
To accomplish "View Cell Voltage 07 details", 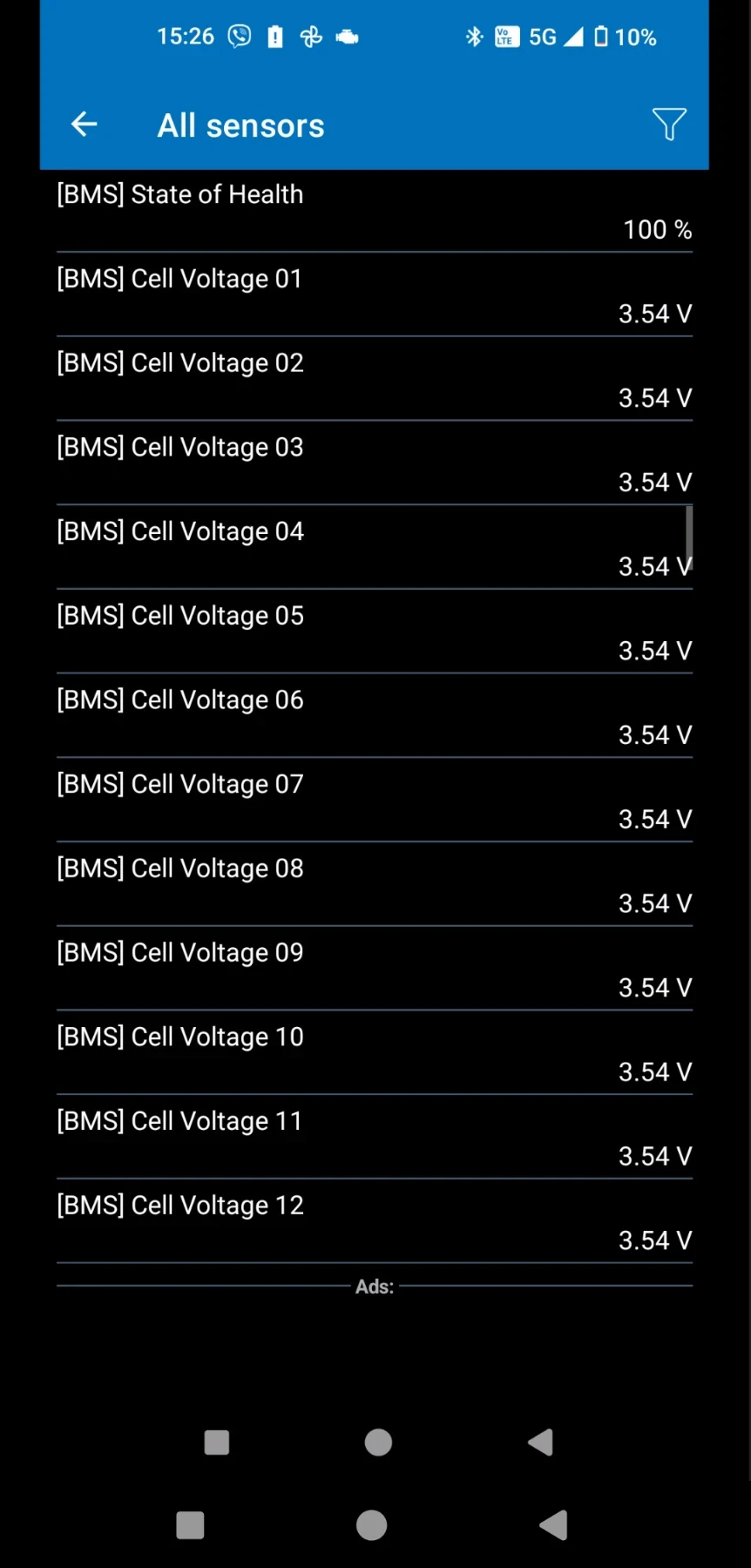I will (x=375, y=801).
